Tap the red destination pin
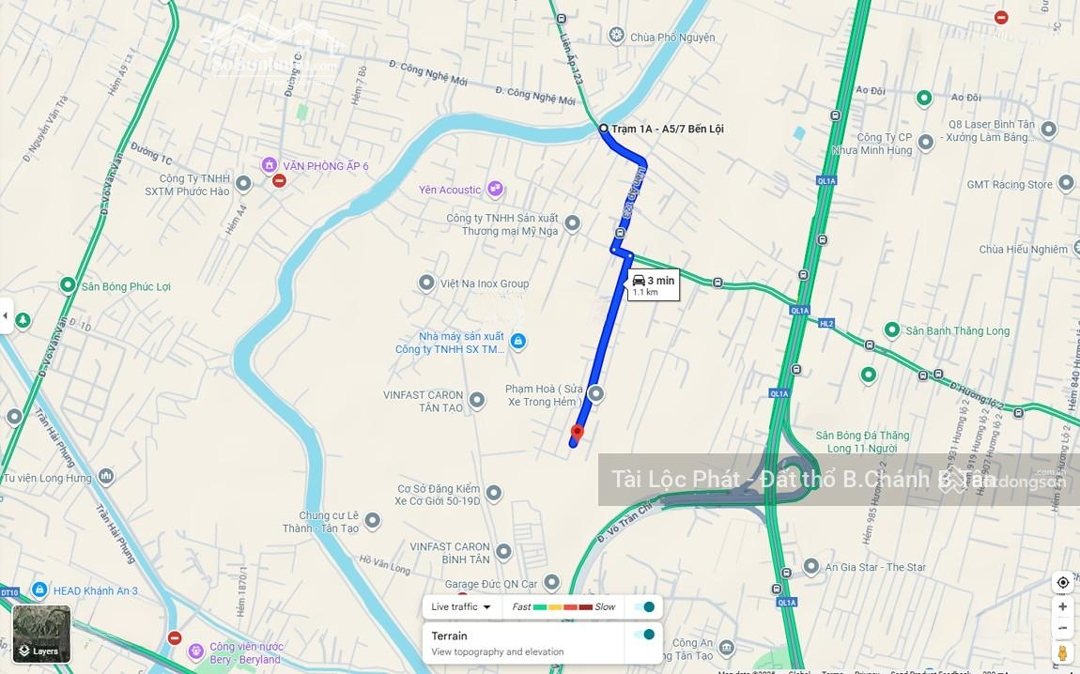Viewport: 1080px width, 674px height. pos(577,433)
